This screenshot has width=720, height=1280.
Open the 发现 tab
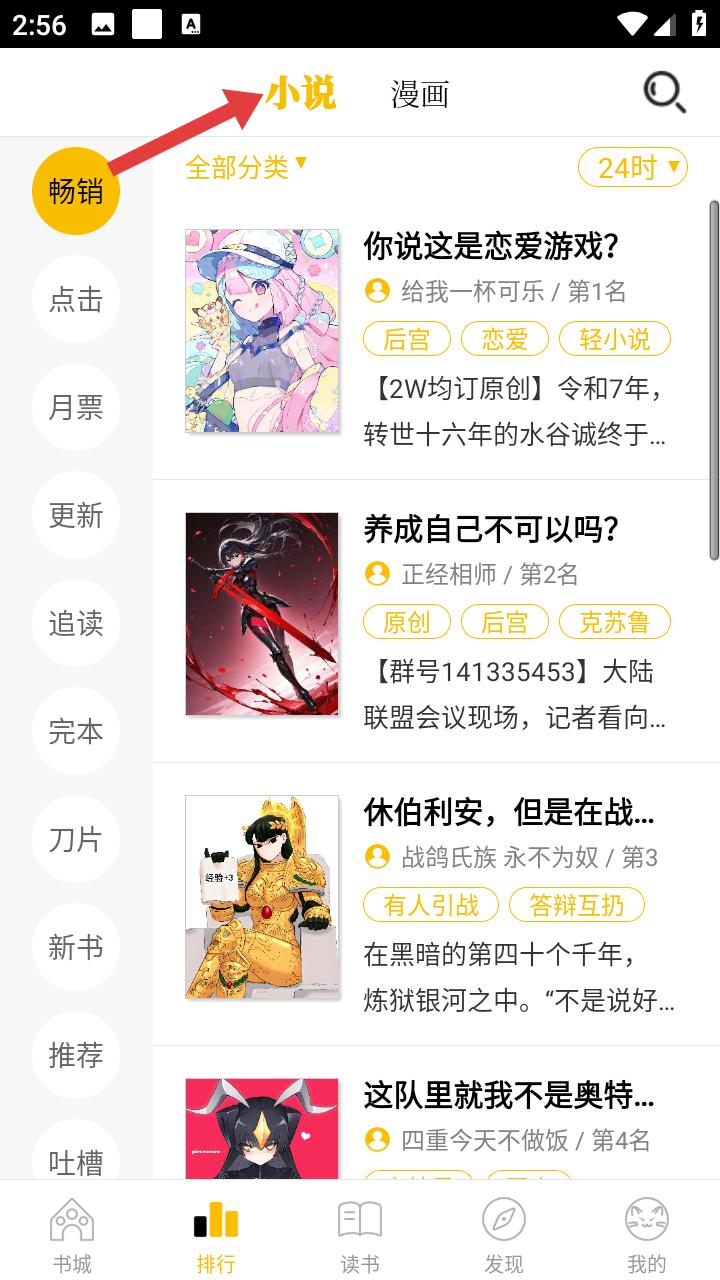point(504,1234)
